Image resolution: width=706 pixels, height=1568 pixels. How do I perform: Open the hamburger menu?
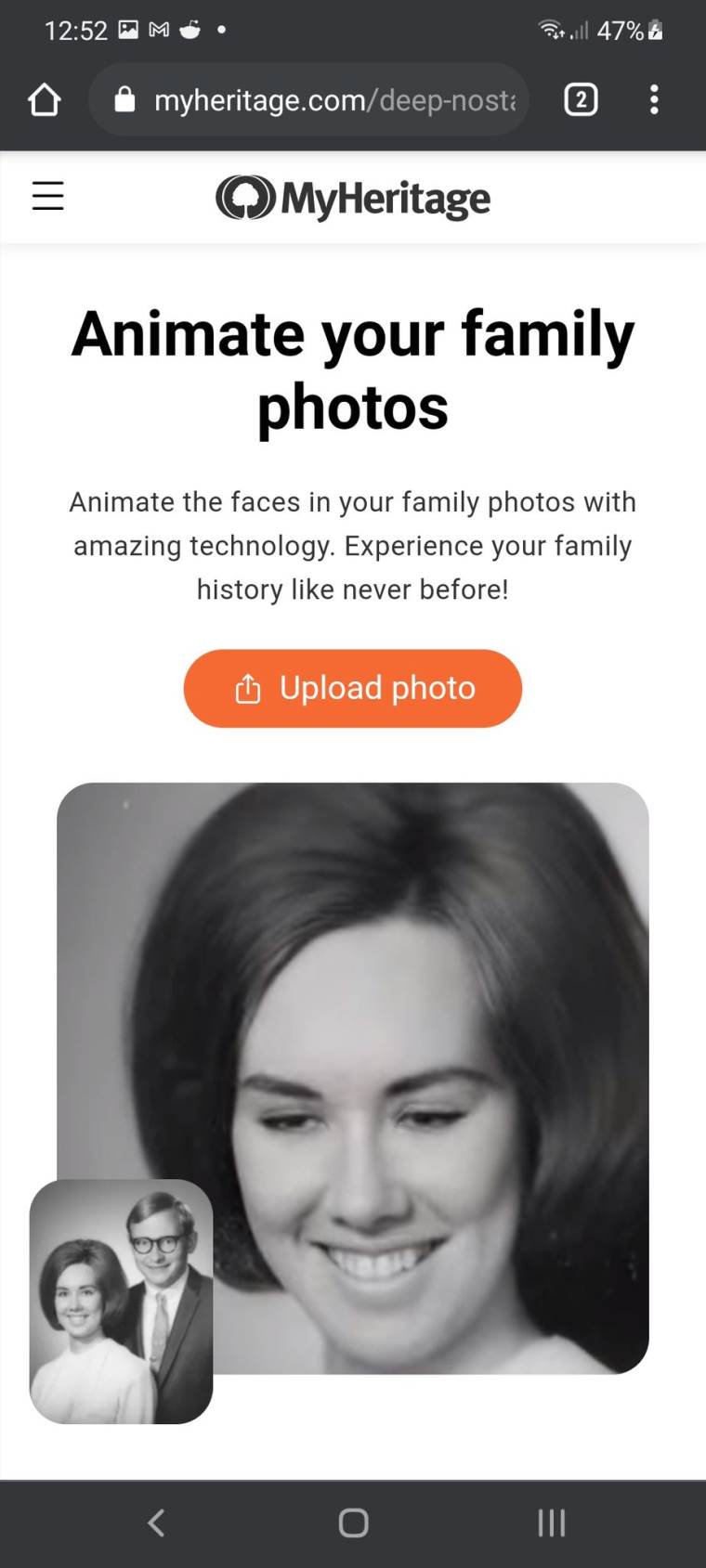click(47, 196)
